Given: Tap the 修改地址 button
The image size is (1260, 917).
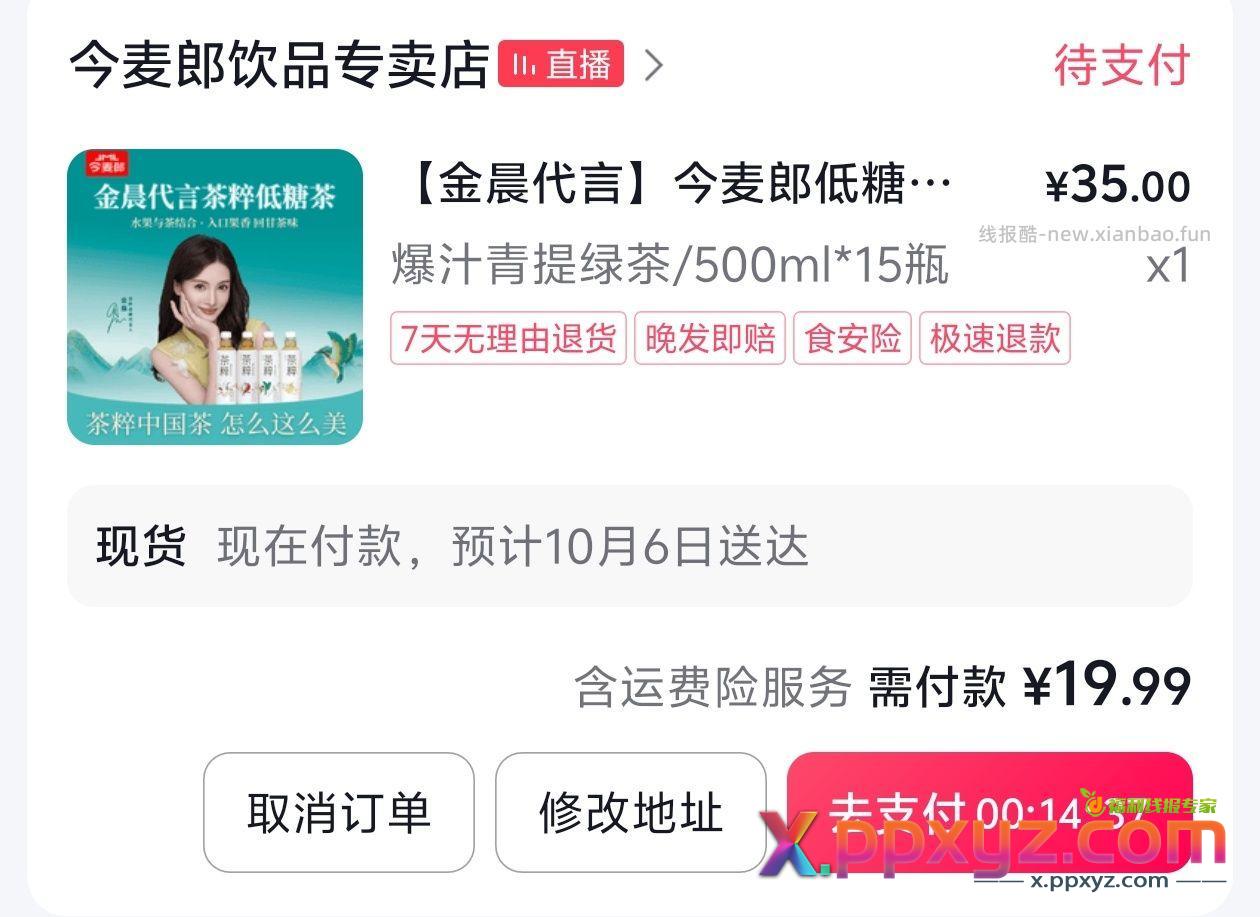Looking at the screenshot, I should pos(630,812).
